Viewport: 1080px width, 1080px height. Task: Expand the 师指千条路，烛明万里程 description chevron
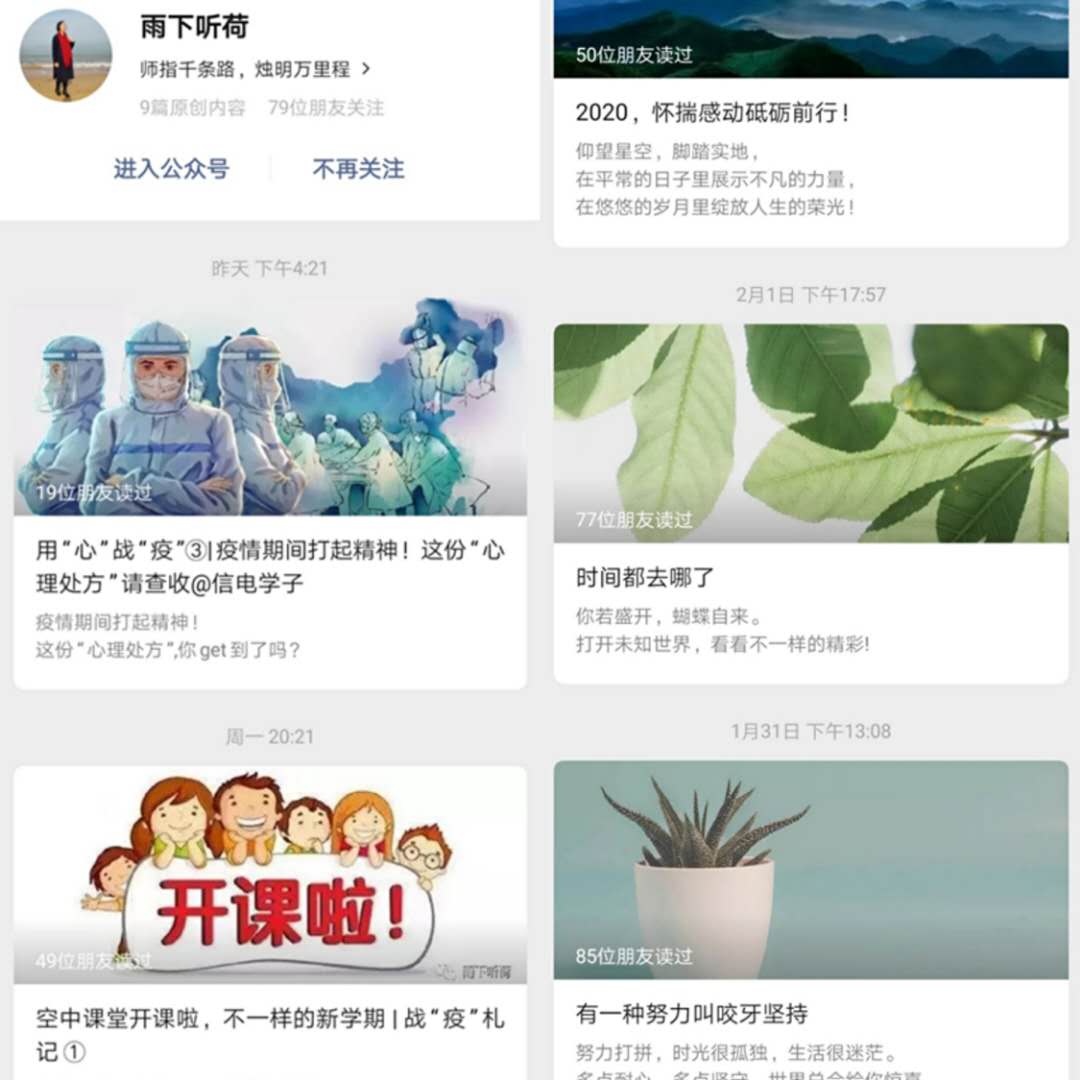pos(366,69)
